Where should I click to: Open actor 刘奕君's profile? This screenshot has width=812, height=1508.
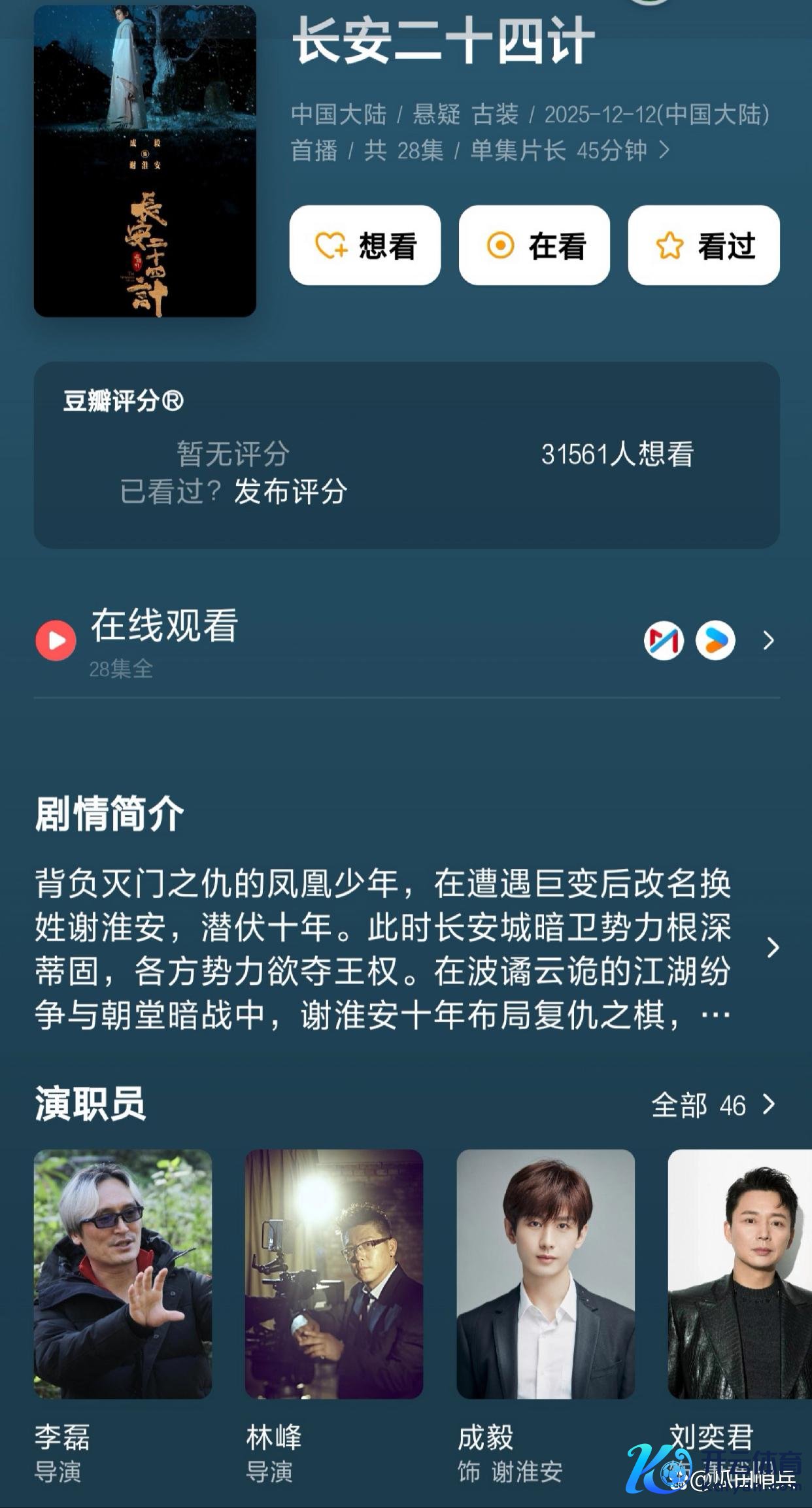click(x=739, y=1274)
